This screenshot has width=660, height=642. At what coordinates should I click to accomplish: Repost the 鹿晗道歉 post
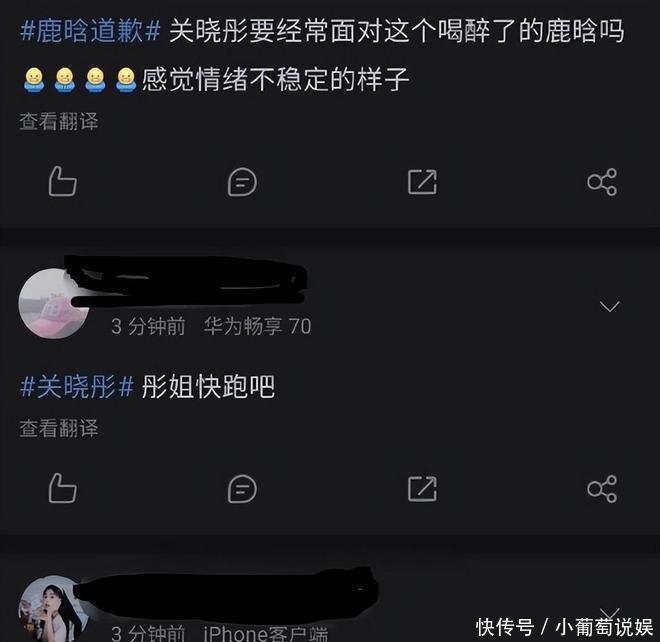pos(422,181)
